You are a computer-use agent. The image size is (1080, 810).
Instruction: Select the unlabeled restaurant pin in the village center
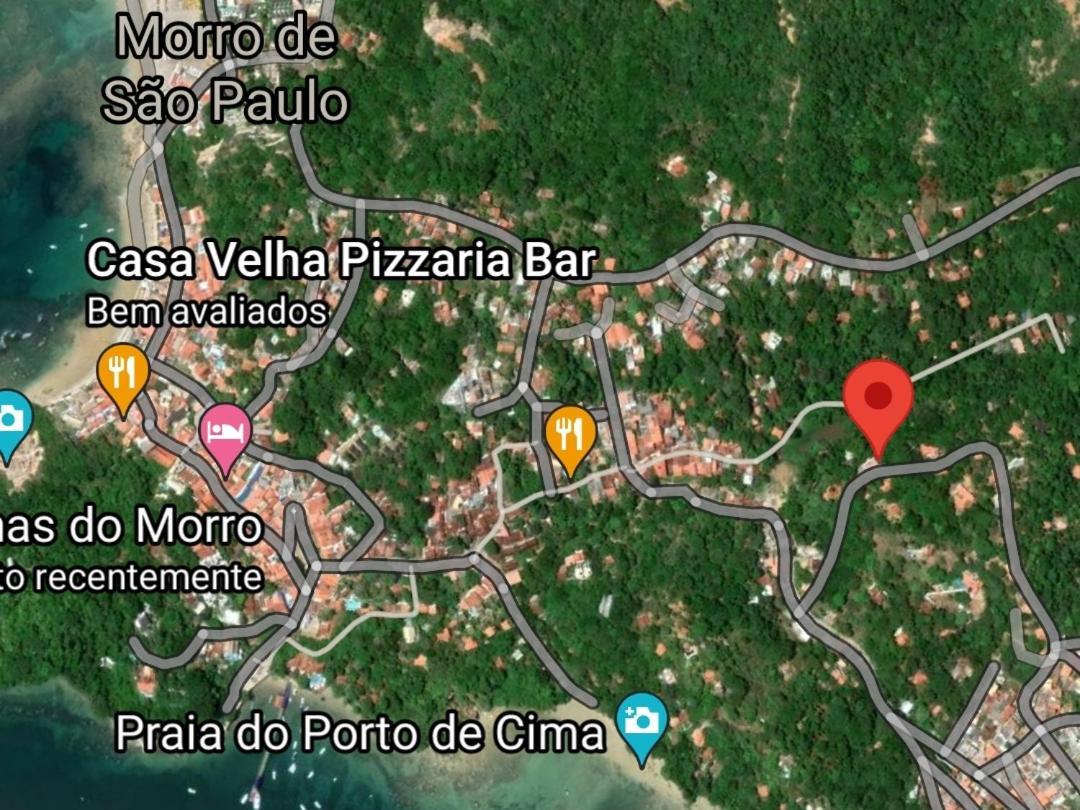571,434
